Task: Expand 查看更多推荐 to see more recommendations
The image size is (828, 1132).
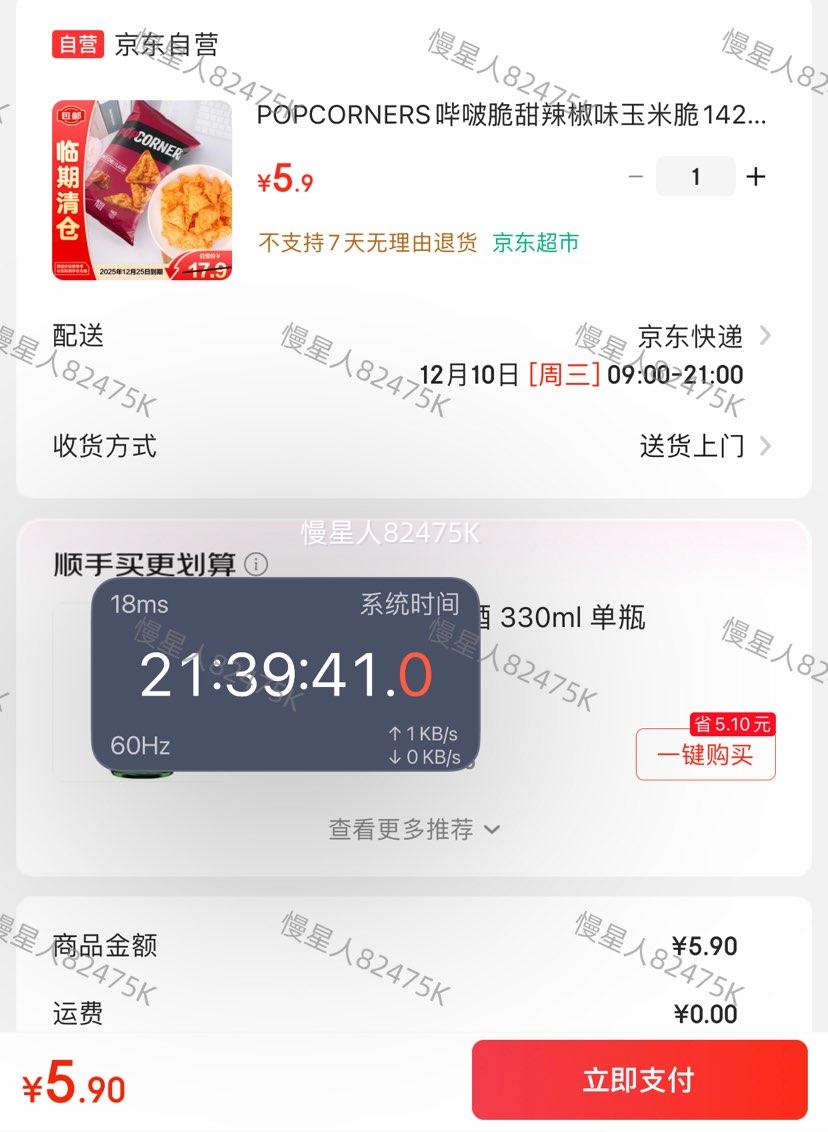Action: [413, 828]
